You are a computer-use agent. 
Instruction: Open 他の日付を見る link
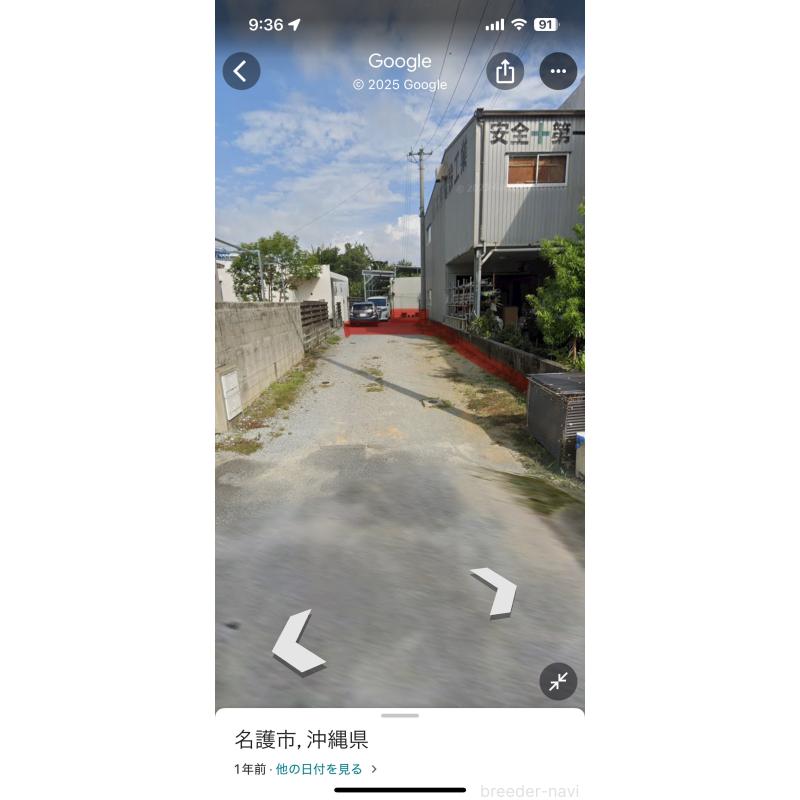[319, 769]
